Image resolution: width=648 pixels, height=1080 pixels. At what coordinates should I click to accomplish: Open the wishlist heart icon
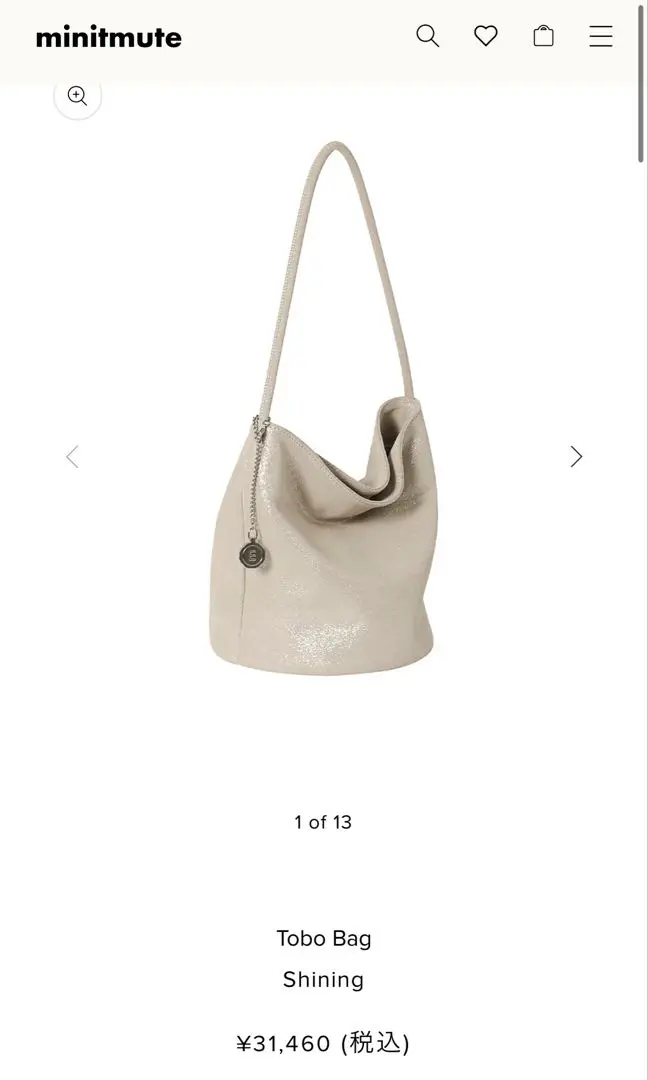[x=486, y=37]
